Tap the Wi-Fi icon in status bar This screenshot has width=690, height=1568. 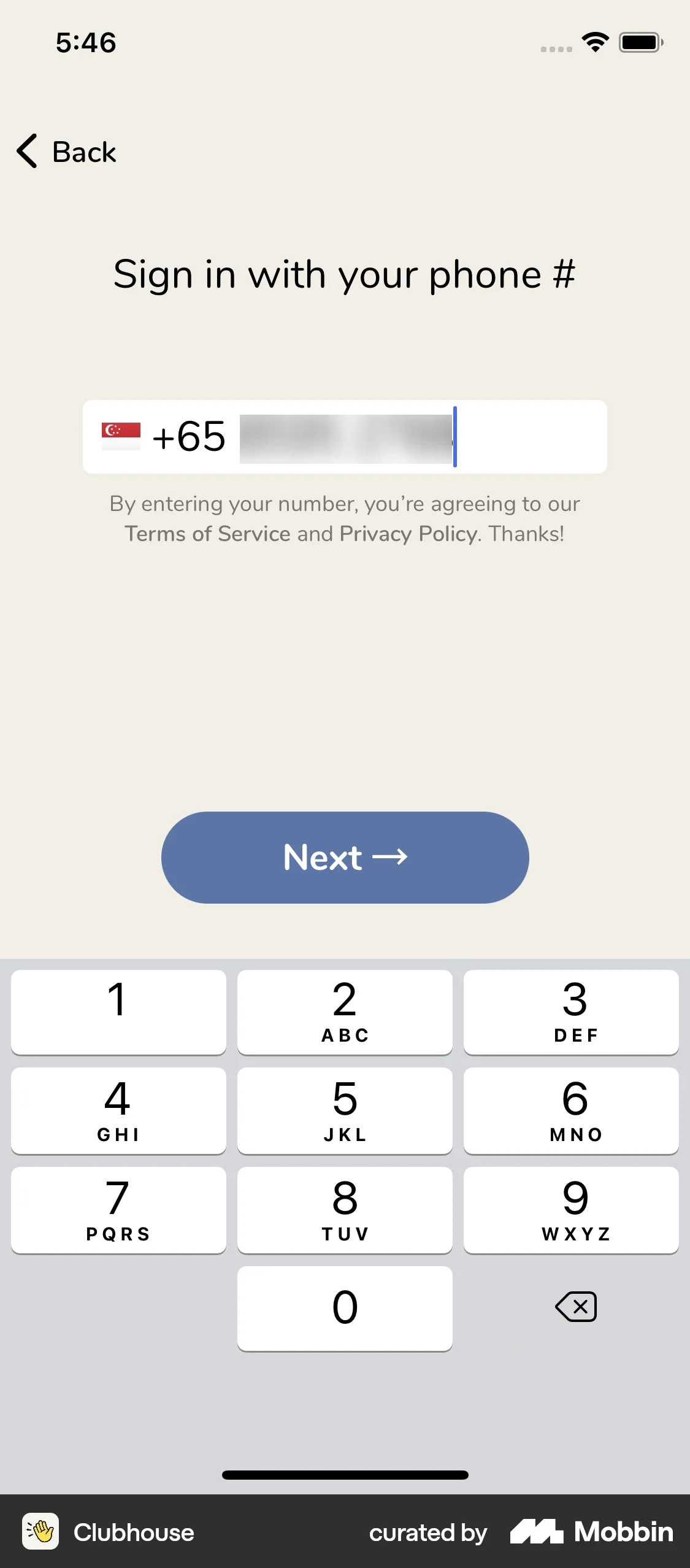[x=592, y=42]
